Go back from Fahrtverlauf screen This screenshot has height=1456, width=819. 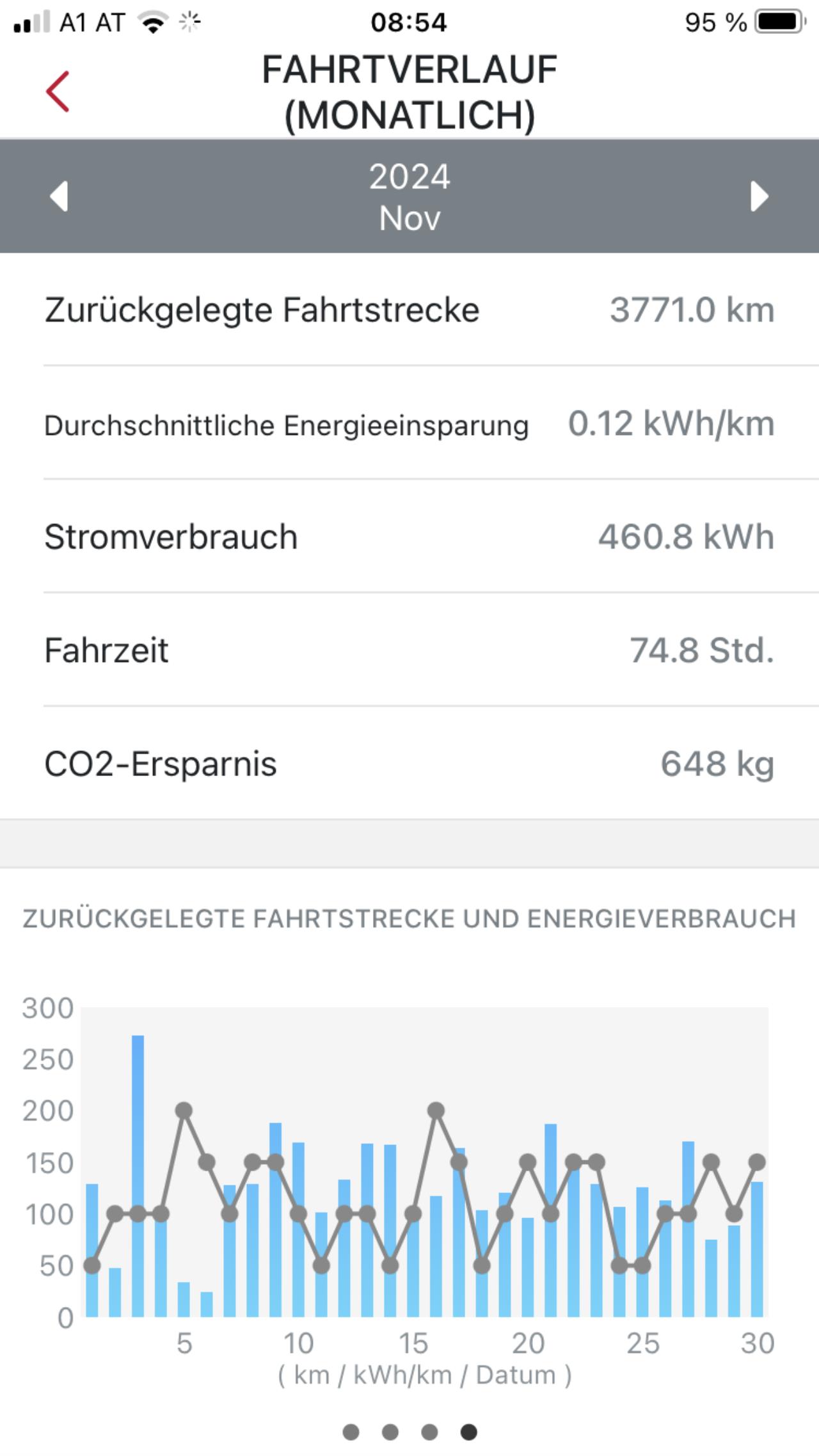[58, 91]
